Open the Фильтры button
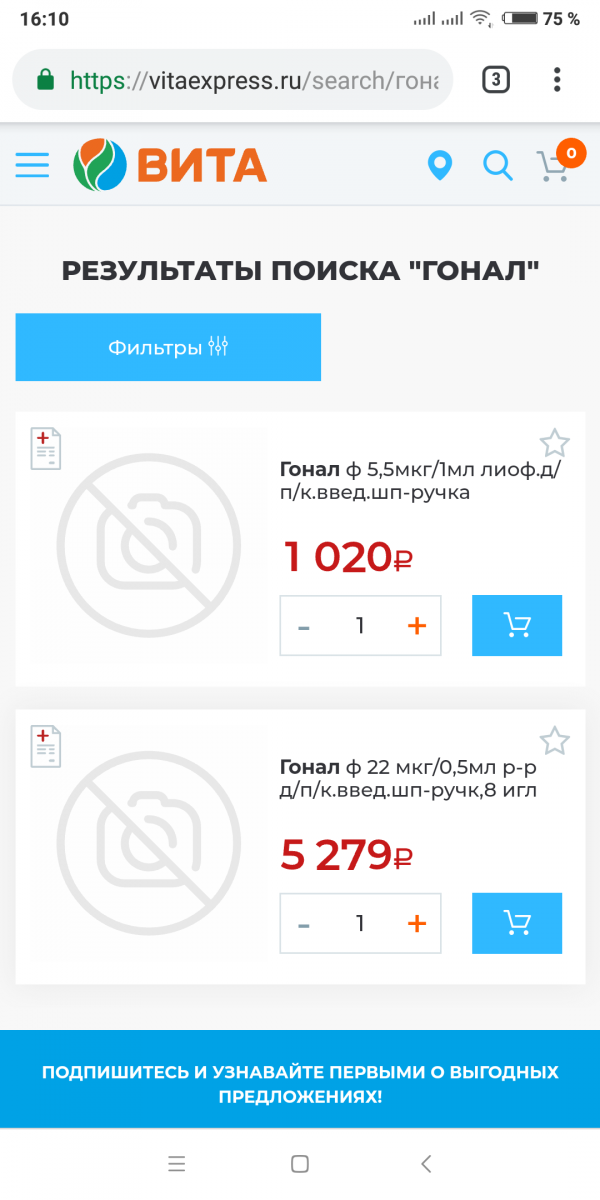This screenshot has height=1200, width=600. [168, 347]
